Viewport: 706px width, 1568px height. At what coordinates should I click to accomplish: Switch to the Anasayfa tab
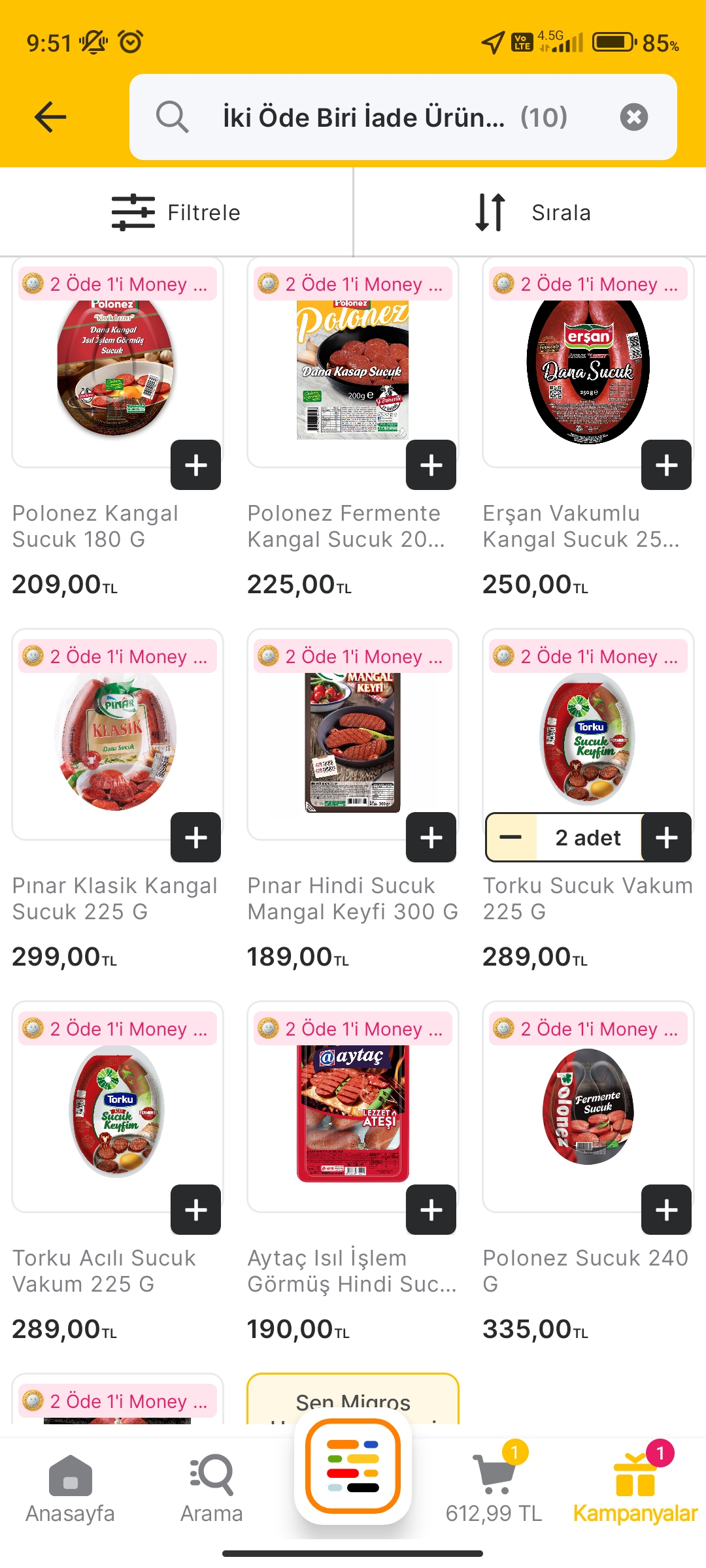[70, 1488]
